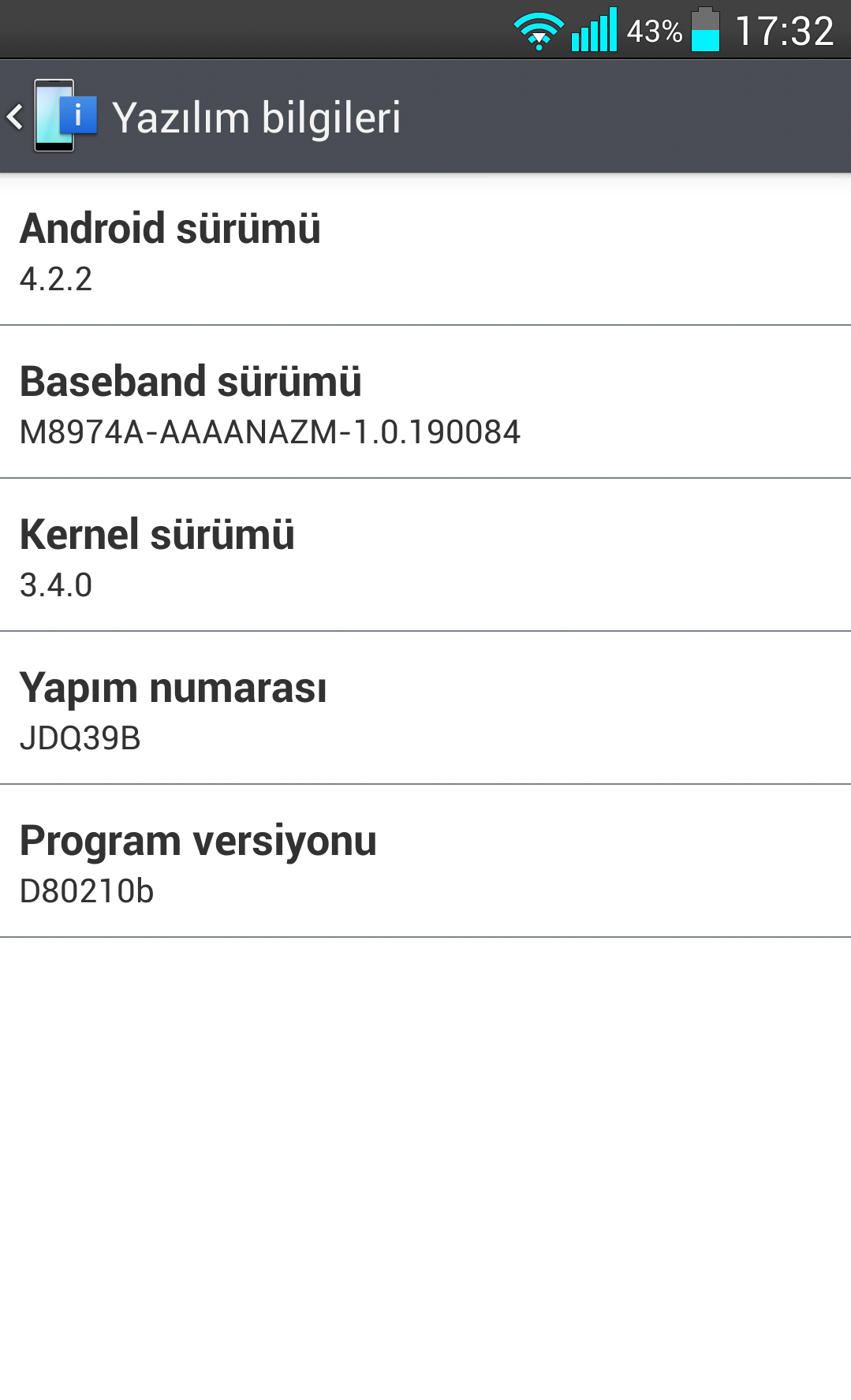The height and width of the screenshot is (1400, 851).
Task: Go back using the Yazılım bilgileri header arrow
Action: coord(15,117)
